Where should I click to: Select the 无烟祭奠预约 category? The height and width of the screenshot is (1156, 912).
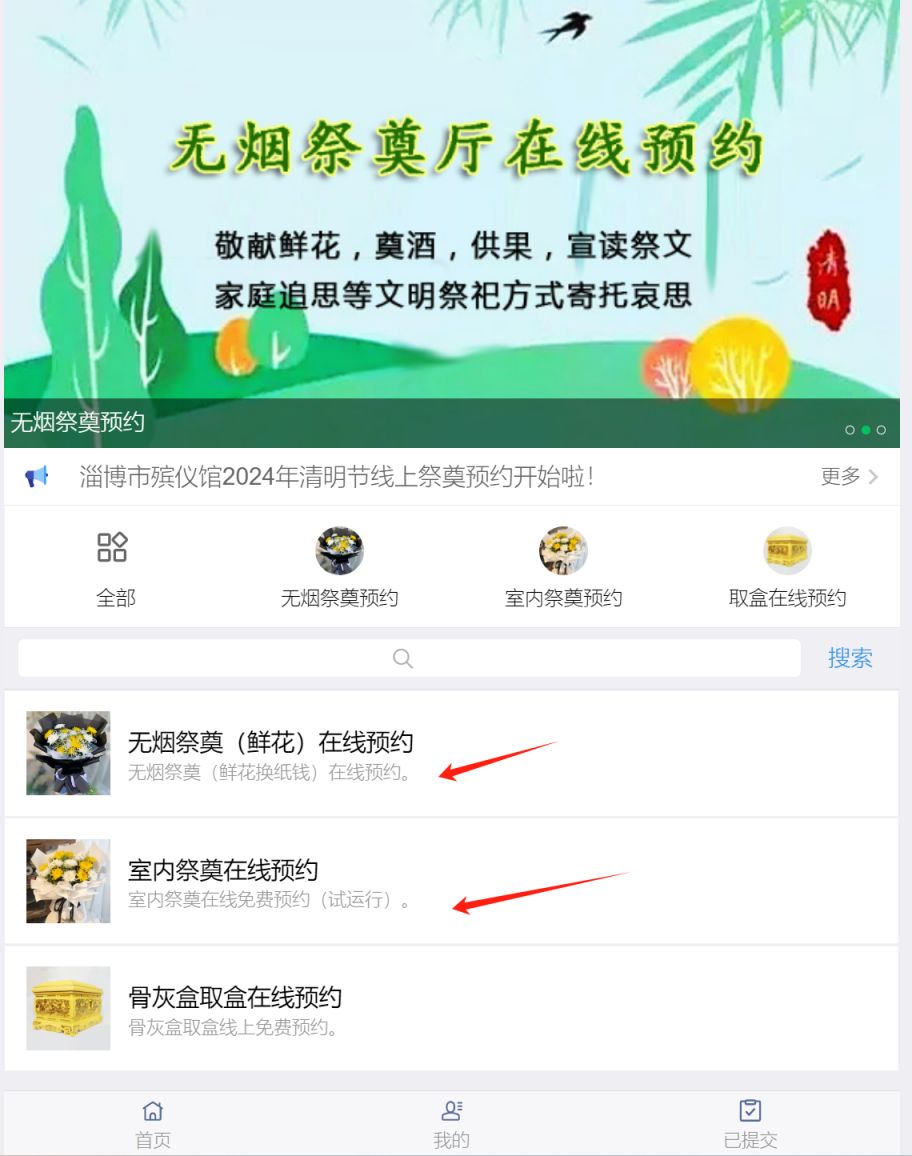click(339, 568)
